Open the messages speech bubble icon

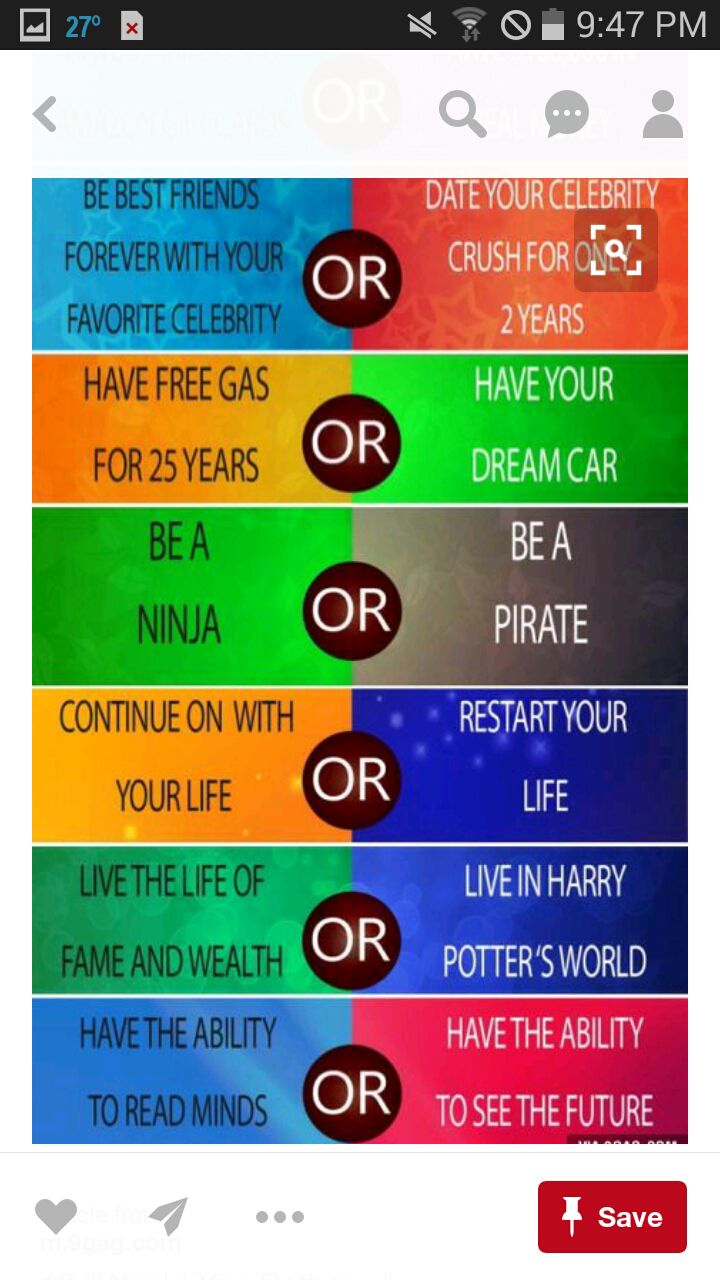coord(566,114)
